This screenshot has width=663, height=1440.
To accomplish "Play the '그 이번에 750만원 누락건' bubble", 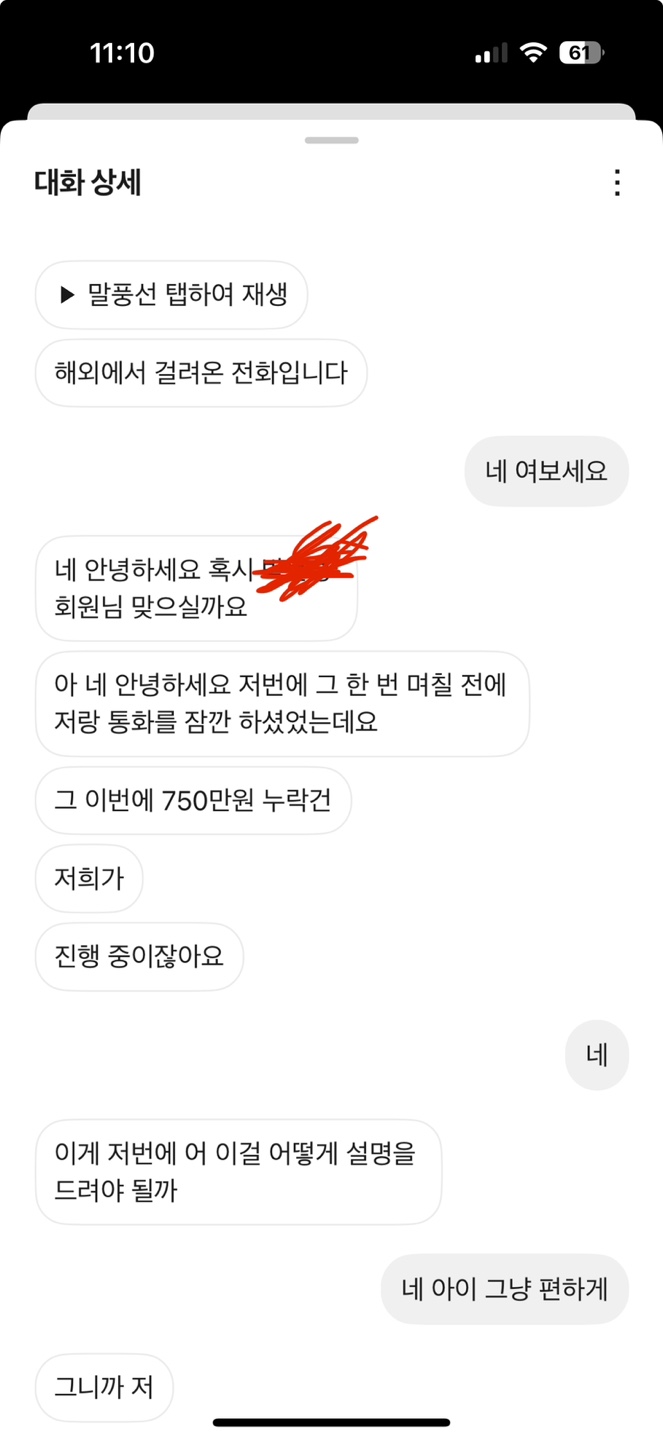I will (x=193, y=800).
